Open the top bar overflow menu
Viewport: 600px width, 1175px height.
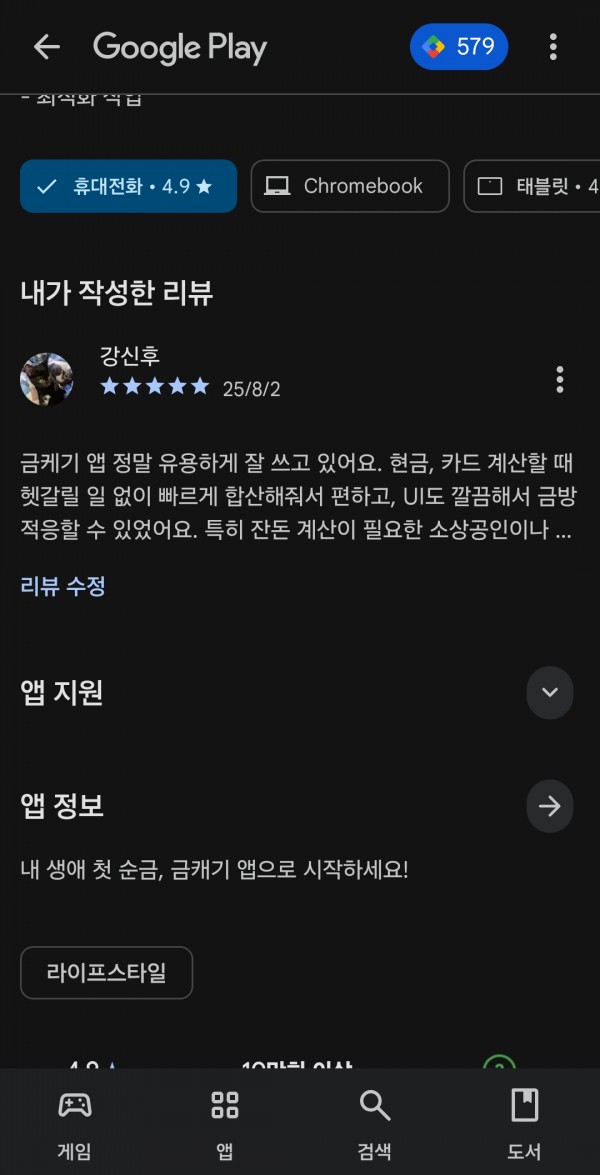point(553,47)
